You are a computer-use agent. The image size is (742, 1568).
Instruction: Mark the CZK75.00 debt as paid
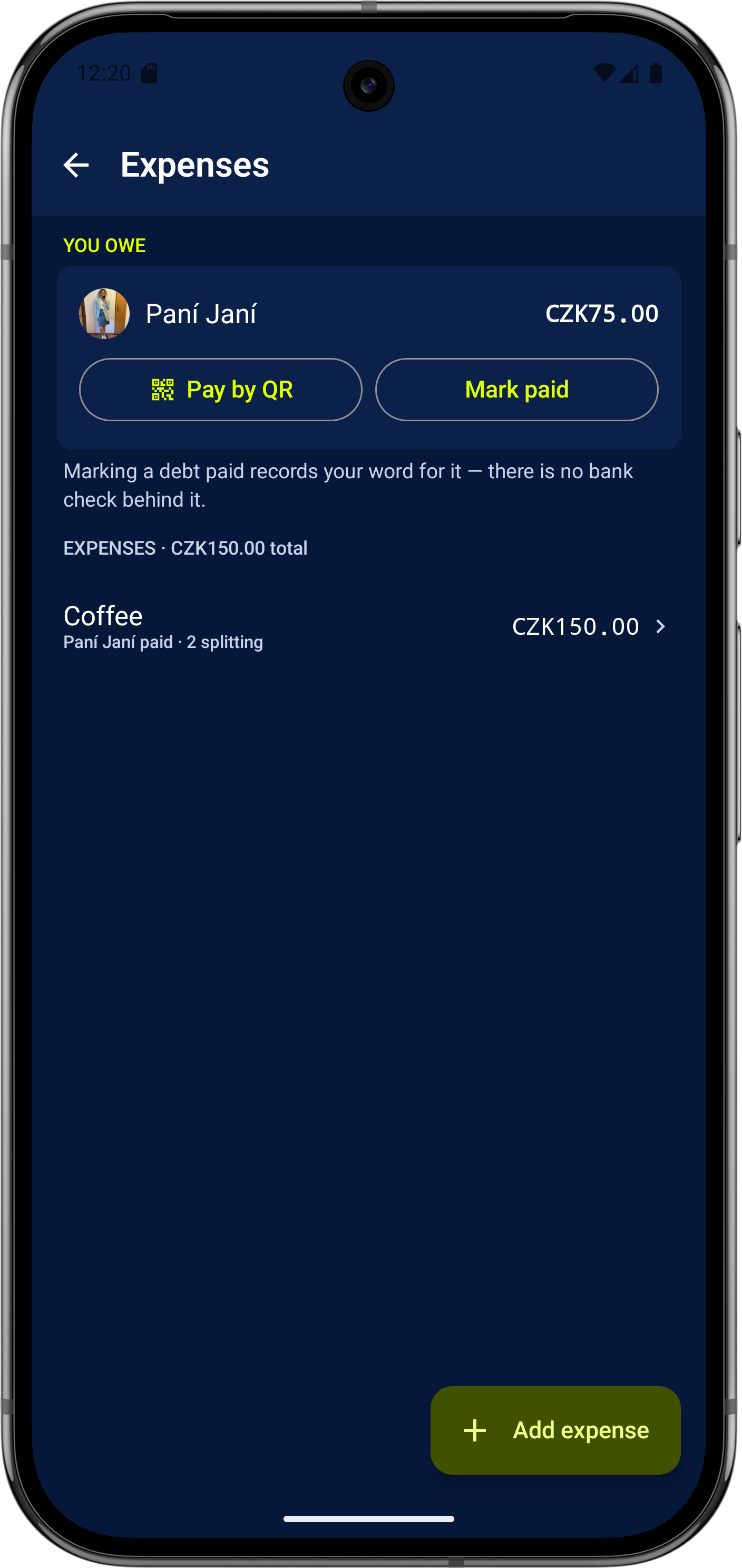[x=517, y=390]
